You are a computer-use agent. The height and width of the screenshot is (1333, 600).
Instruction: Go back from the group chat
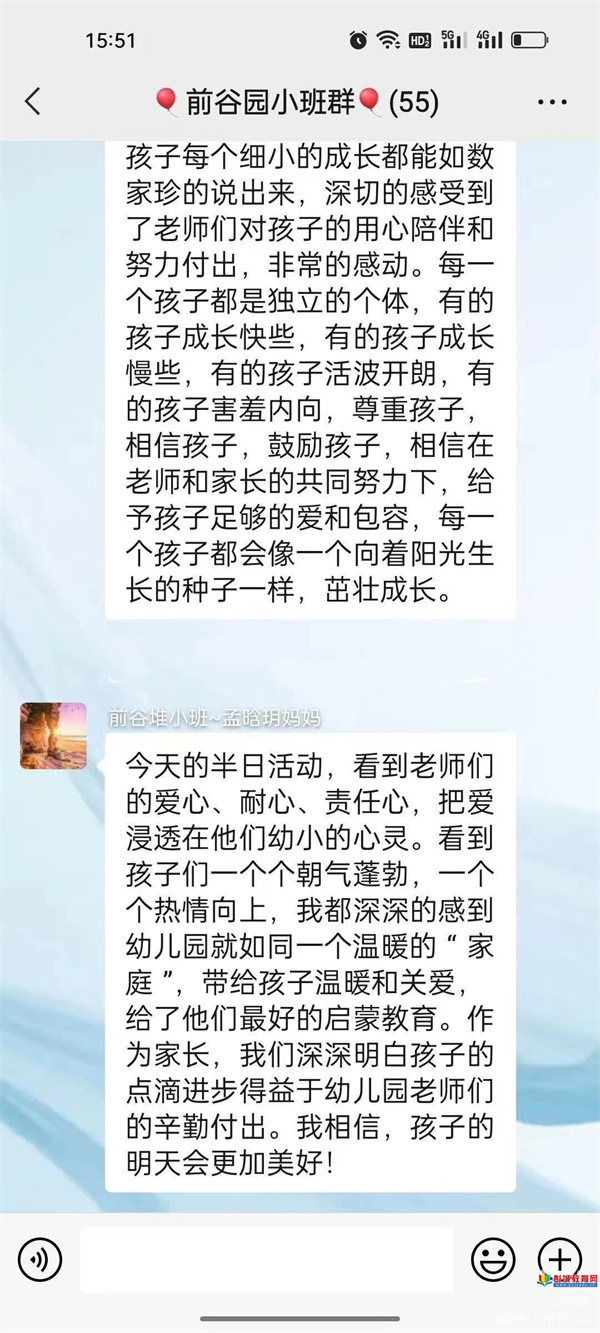pos(33,101)
